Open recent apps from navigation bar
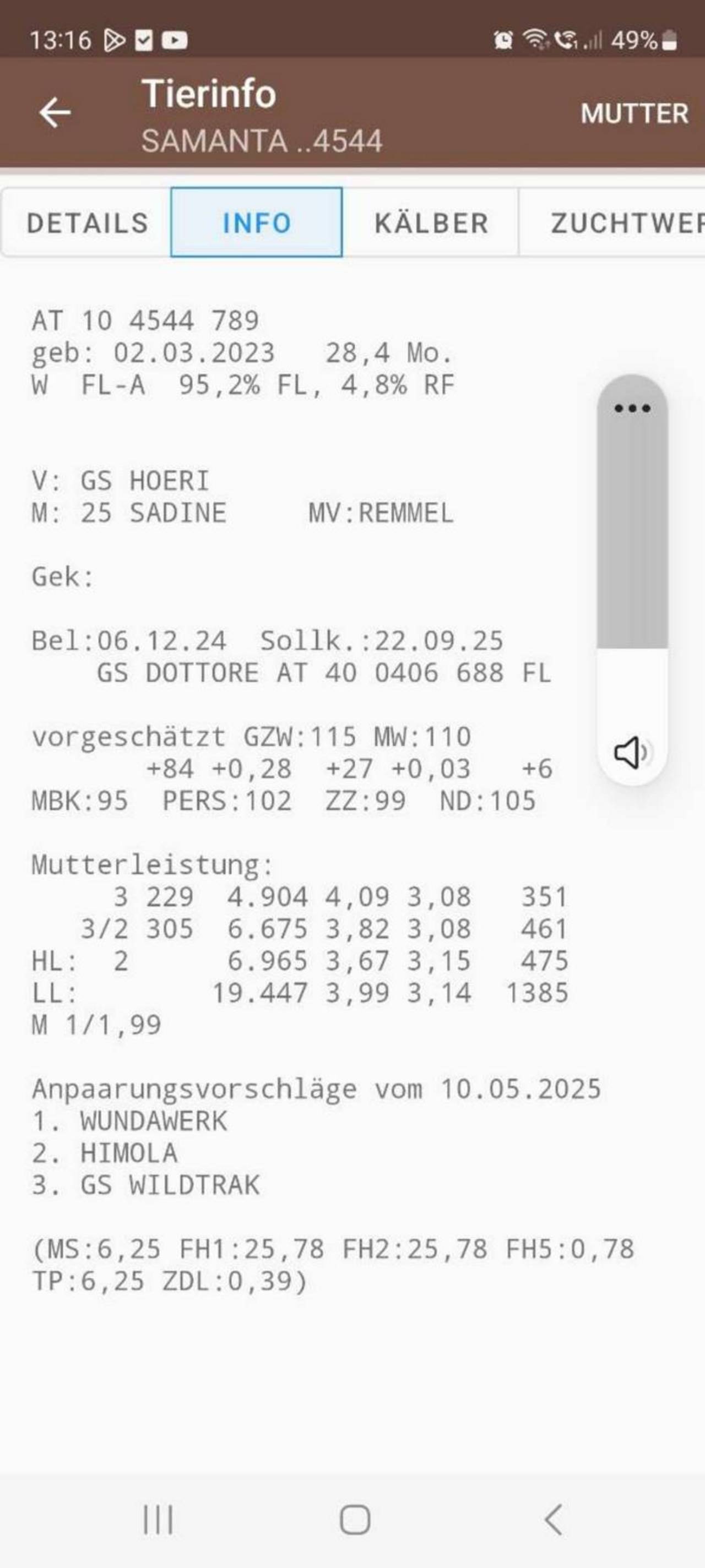The width and height of the screenshot is (705, 1568). [158, 1520]
